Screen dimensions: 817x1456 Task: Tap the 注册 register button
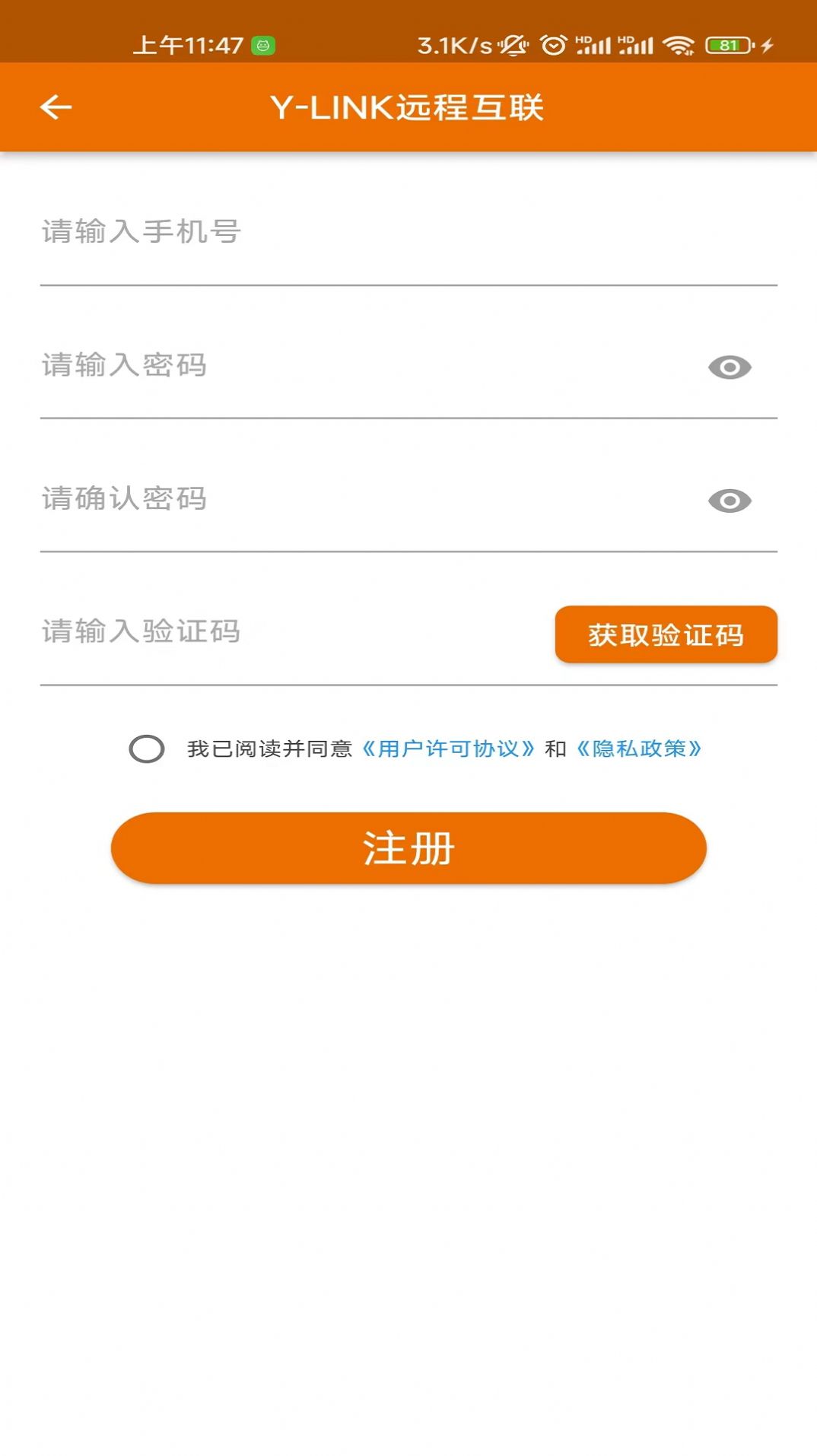(x=408, y=847)
